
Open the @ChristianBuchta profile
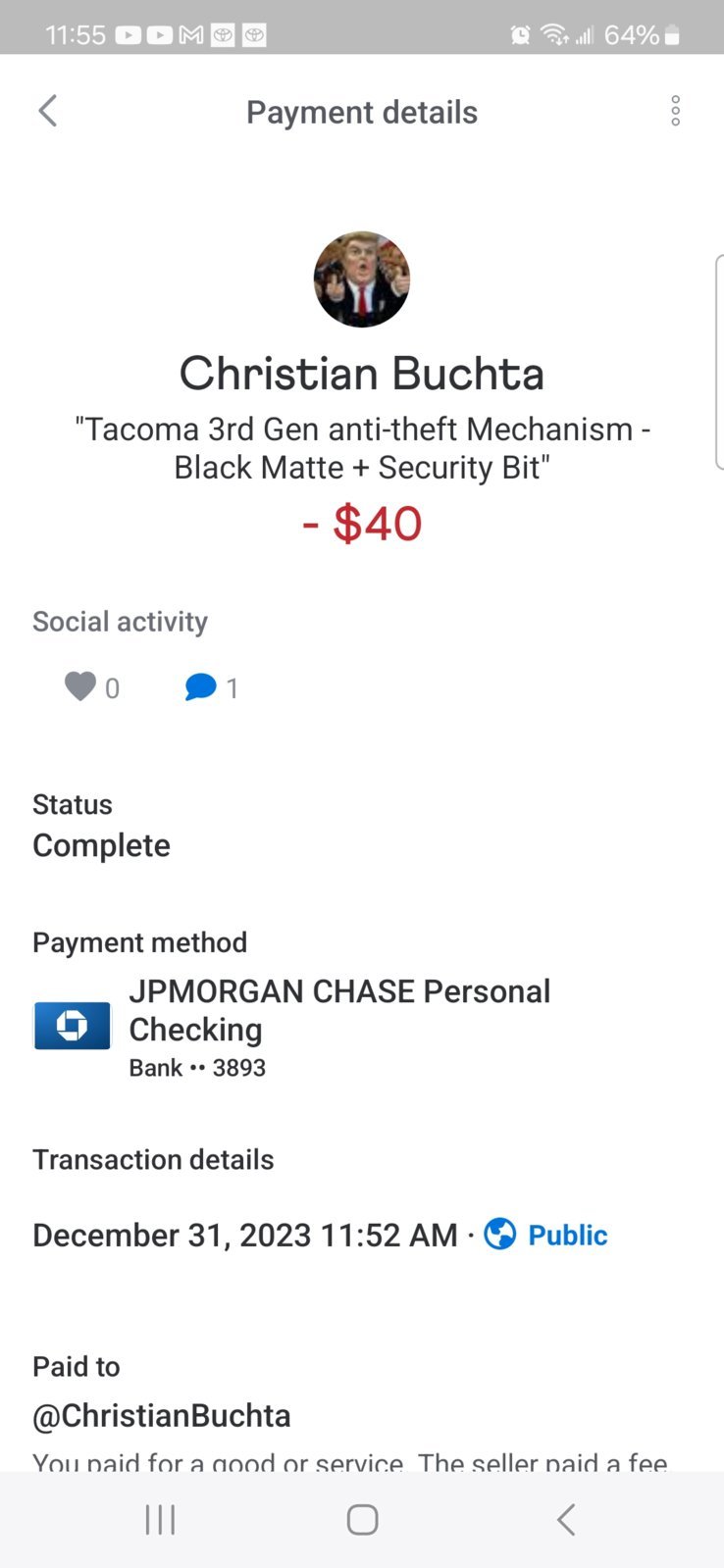(x=162, y=1415)
